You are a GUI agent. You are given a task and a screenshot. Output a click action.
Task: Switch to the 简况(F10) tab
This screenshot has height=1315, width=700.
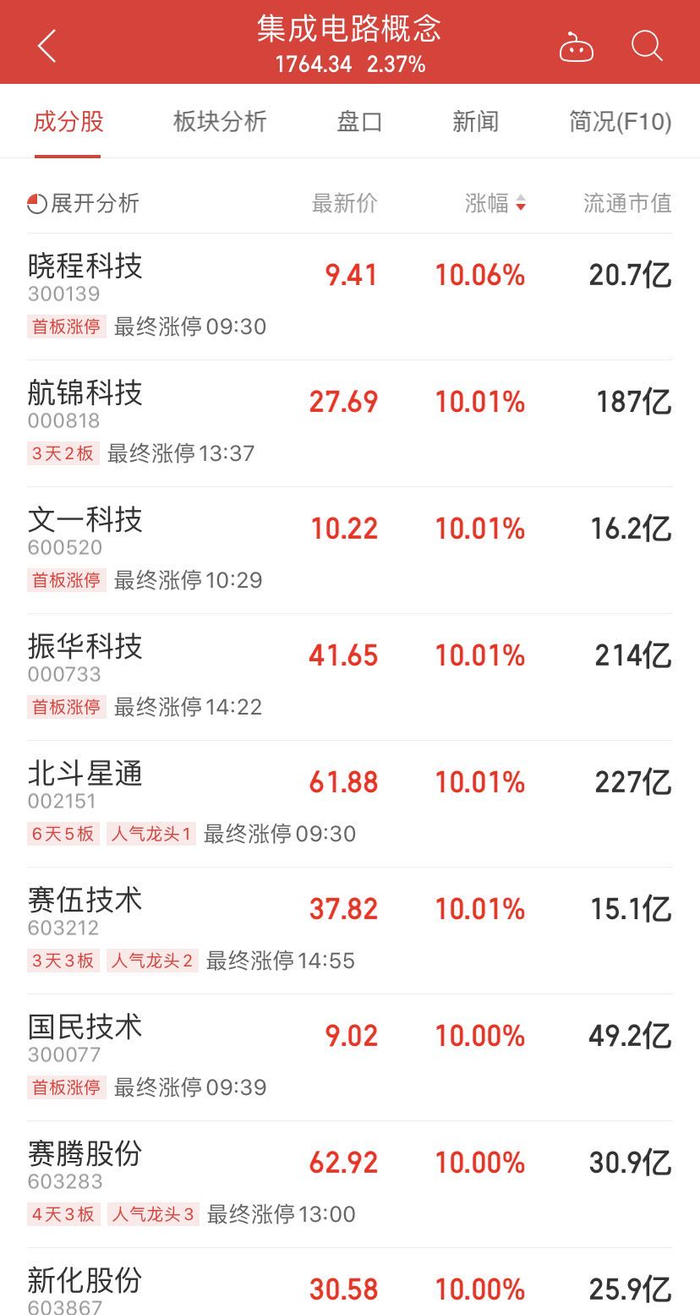point(620,122)
